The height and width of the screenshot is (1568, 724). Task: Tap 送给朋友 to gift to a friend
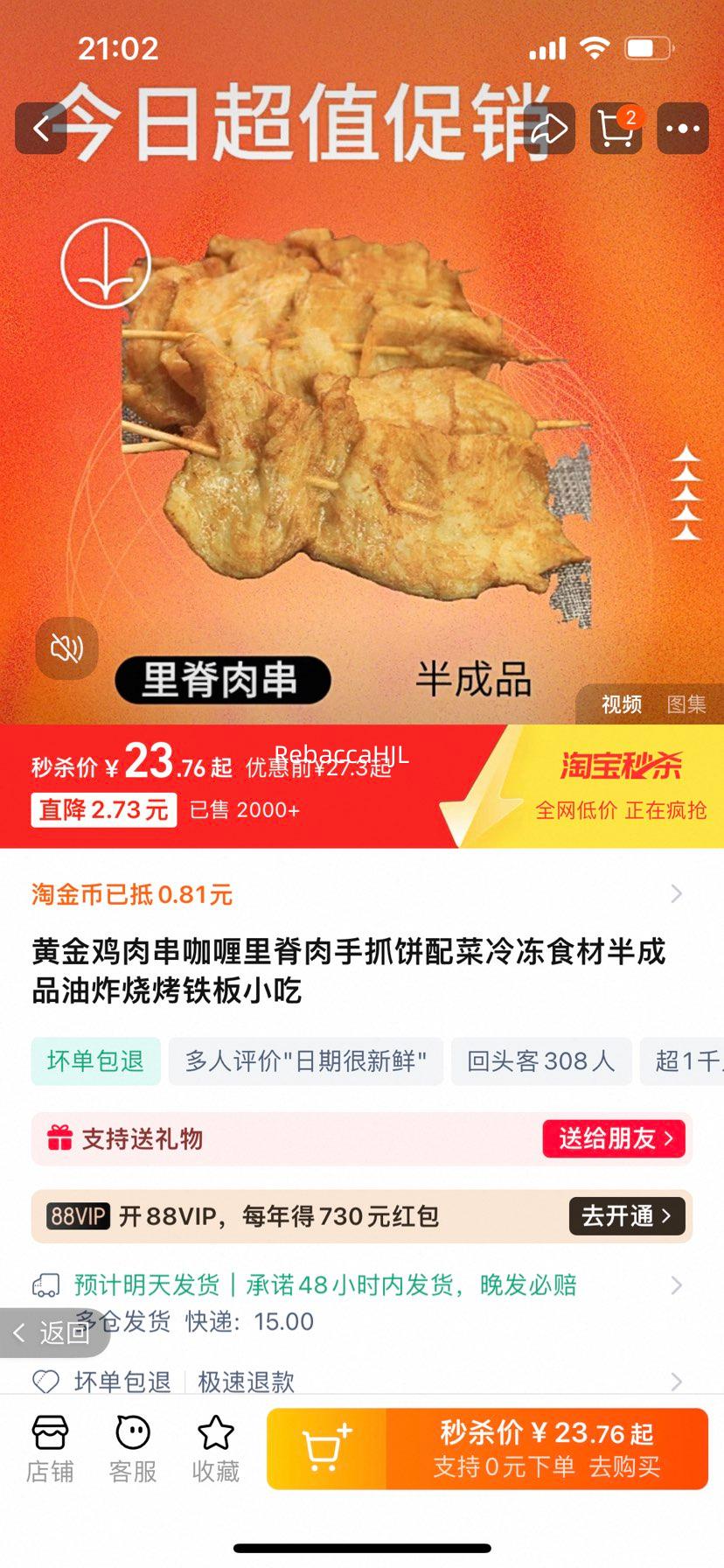click(x=614, y=1138)
